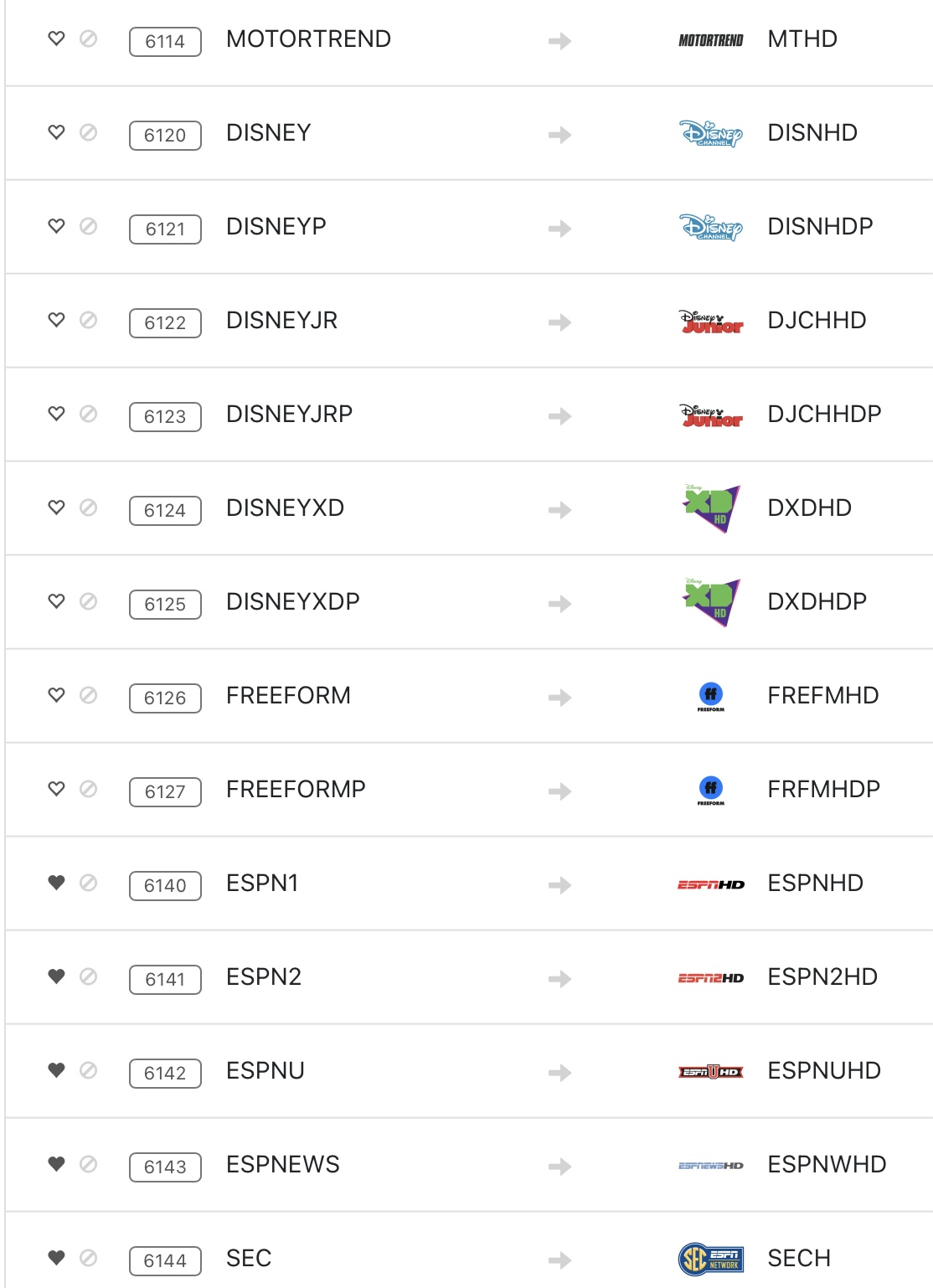
Task: Select the FREFMHD guide station
Action: pyautogui.click(x=822, y=695)
